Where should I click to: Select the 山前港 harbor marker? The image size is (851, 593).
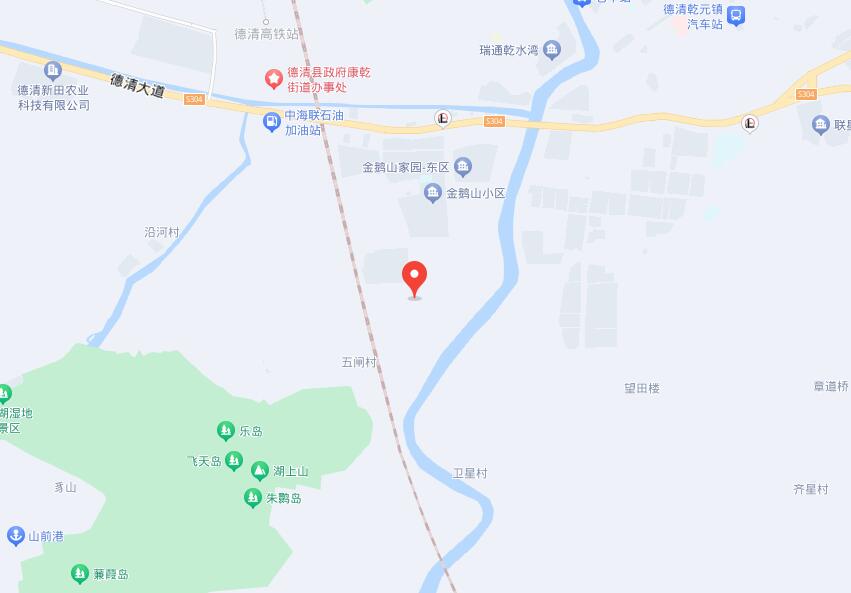click(x=16, y=536)
